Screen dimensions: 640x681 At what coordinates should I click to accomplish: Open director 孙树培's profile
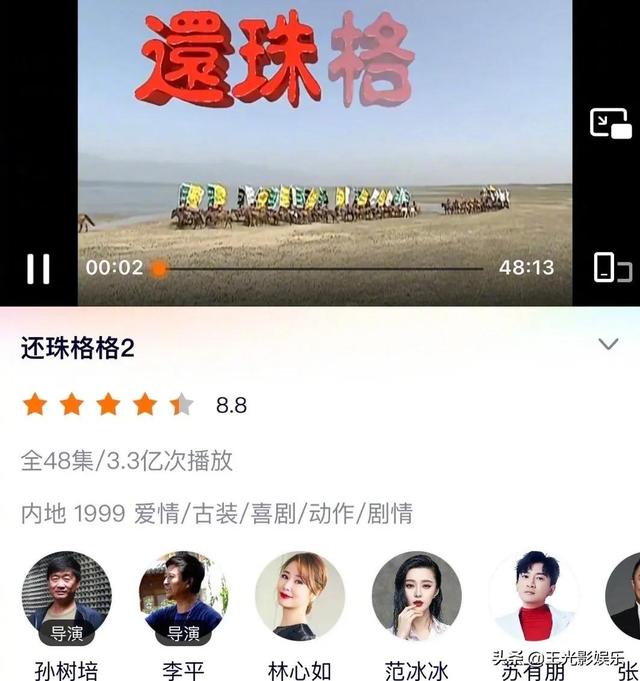[66, 596]
